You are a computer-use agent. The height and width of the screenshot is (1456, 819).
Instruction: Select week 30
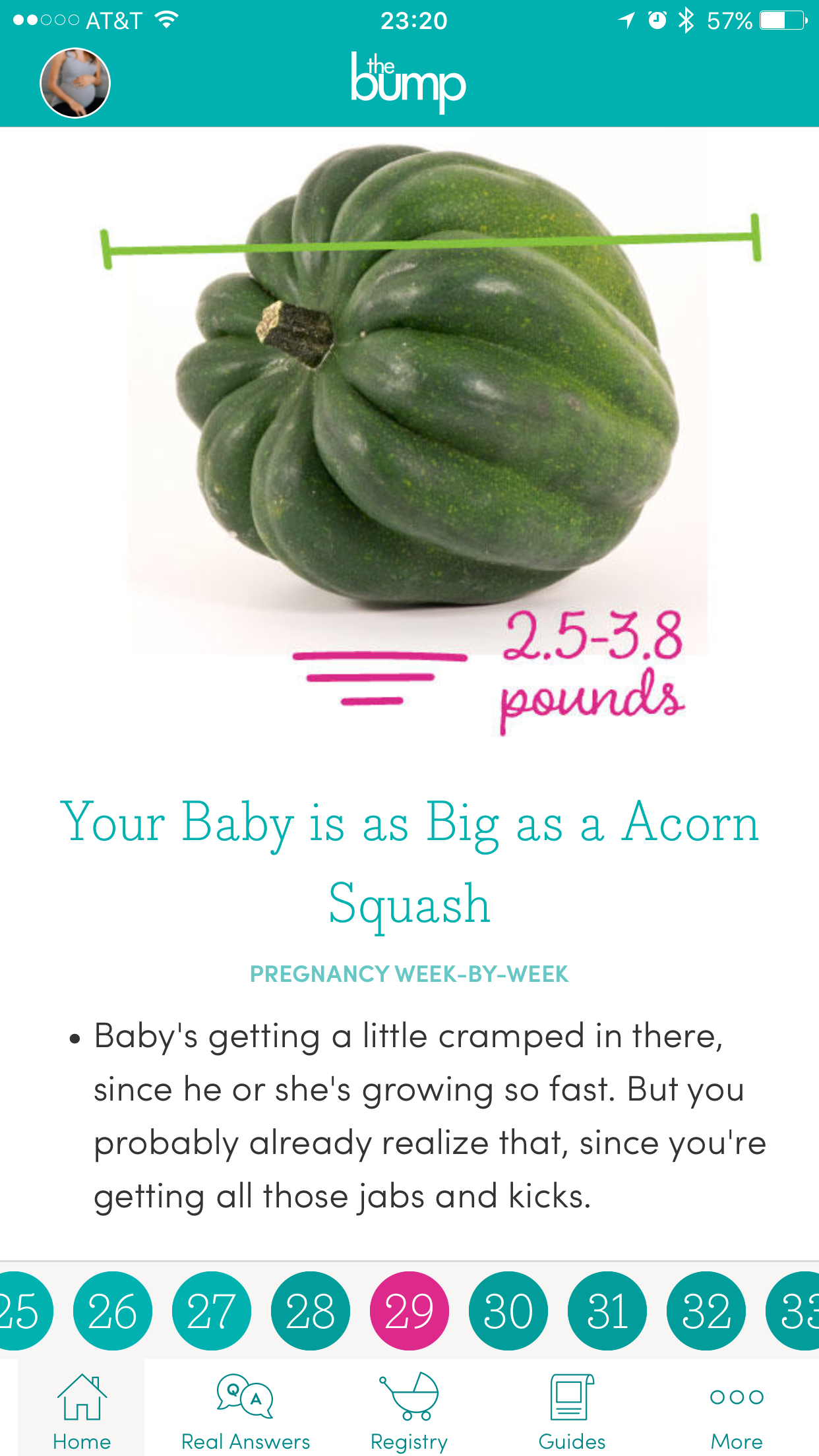(508, 1310)
